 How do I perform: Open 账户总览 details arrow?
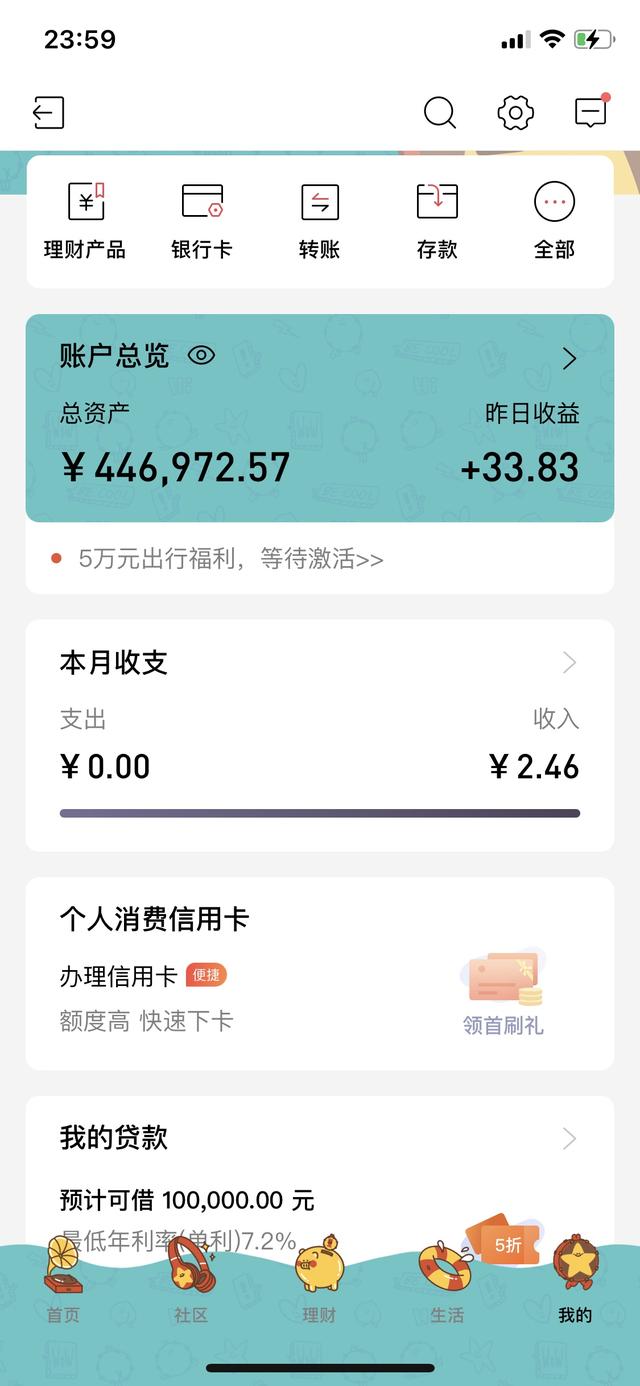point(570,359)
